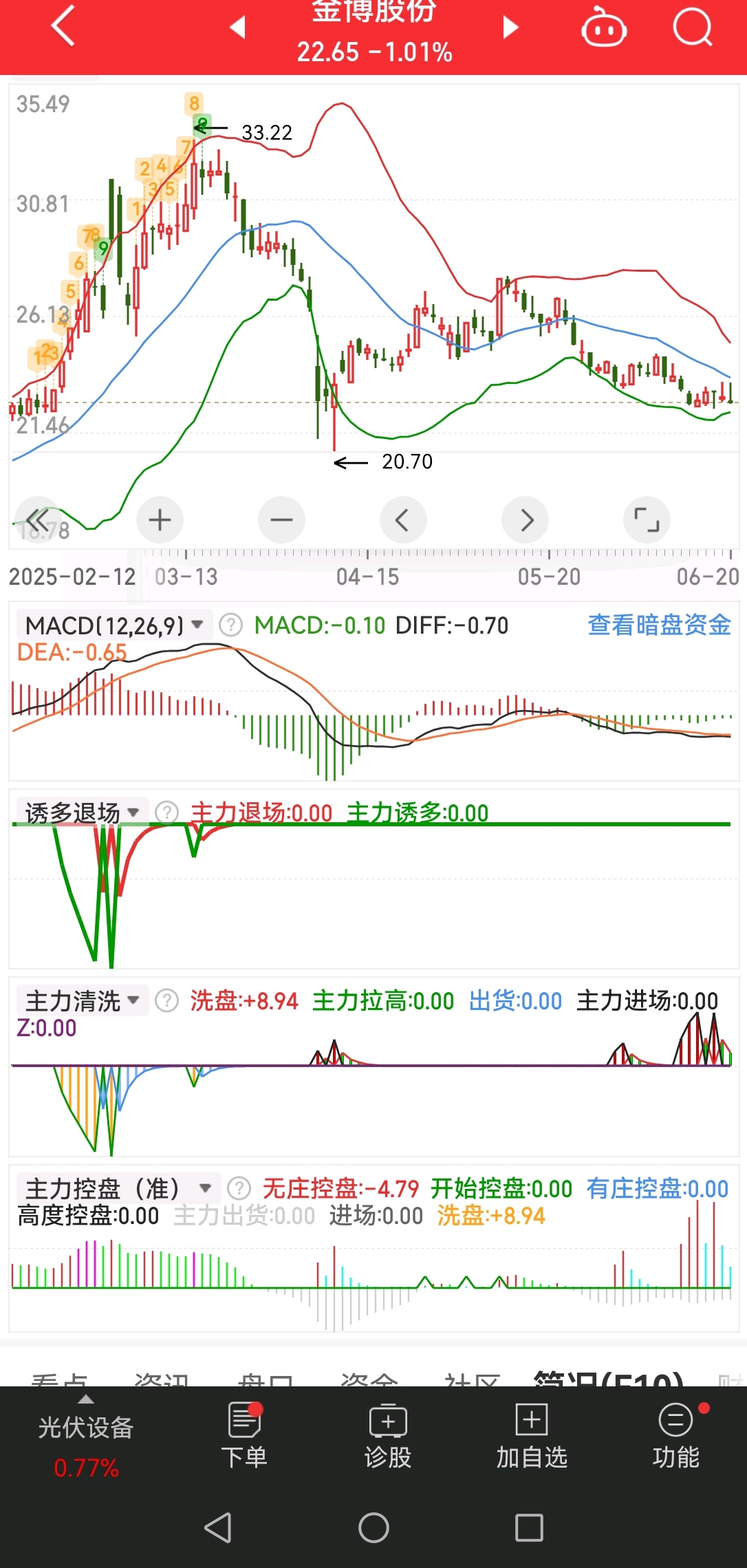View 查看暗盘资金 link
747x1568 pixels.
coord(659,625)
